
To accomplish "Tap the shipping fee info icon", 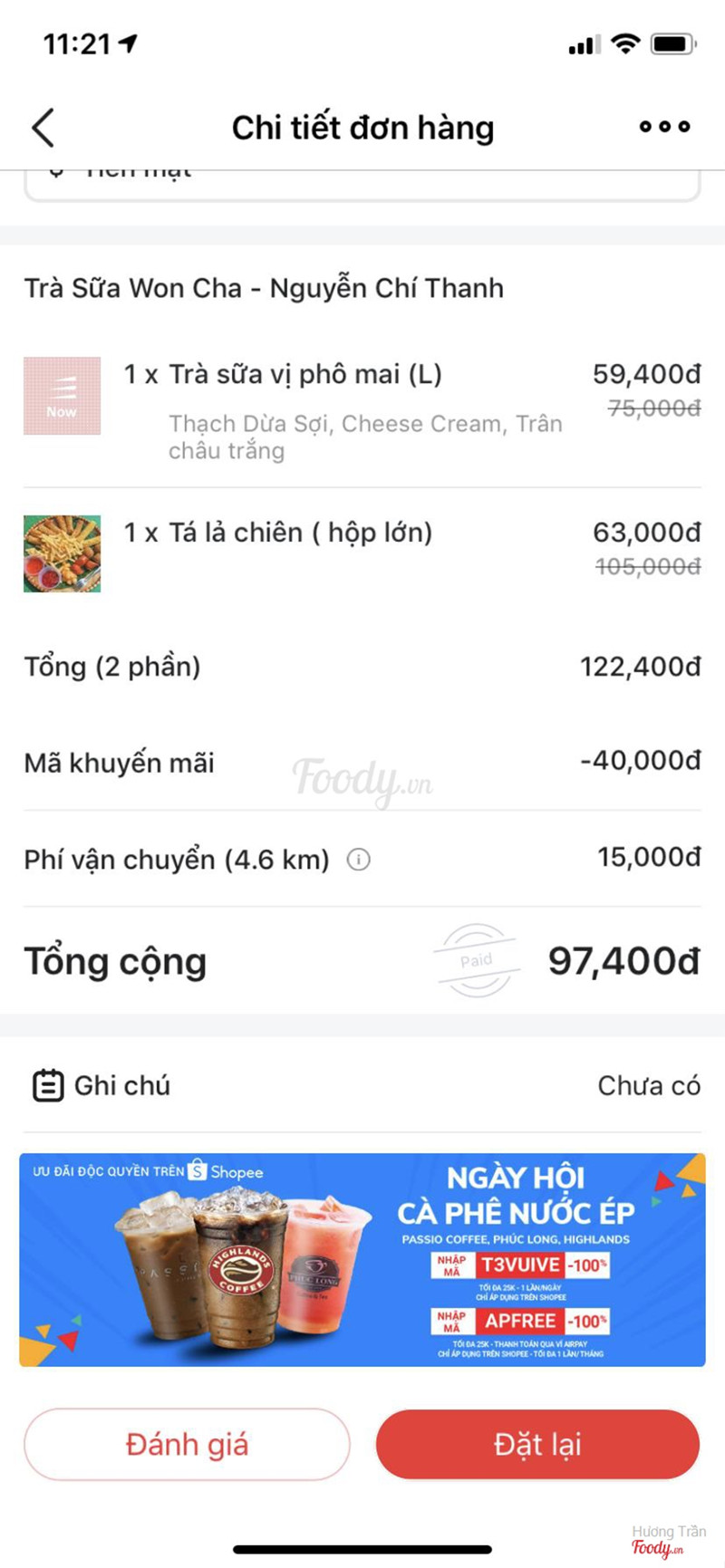I will pos(359,860).
